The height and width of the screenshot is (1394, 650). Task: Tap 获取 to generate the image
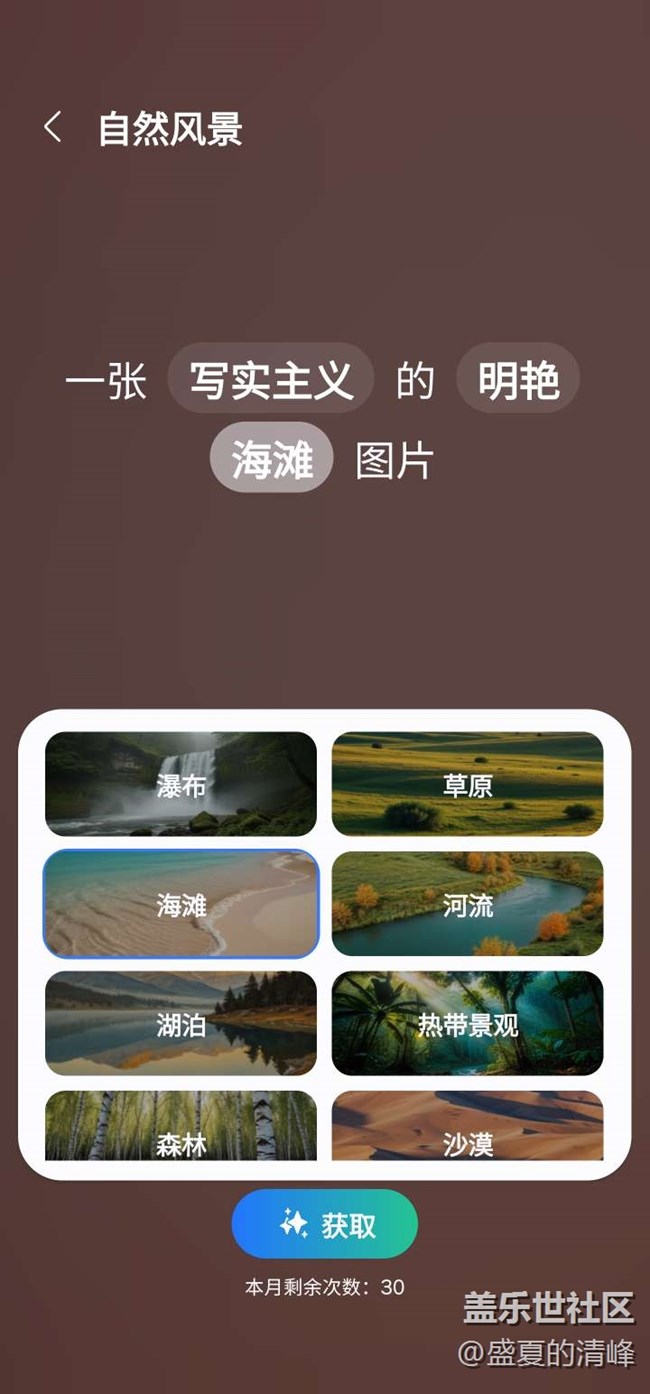click(325, 1224)
